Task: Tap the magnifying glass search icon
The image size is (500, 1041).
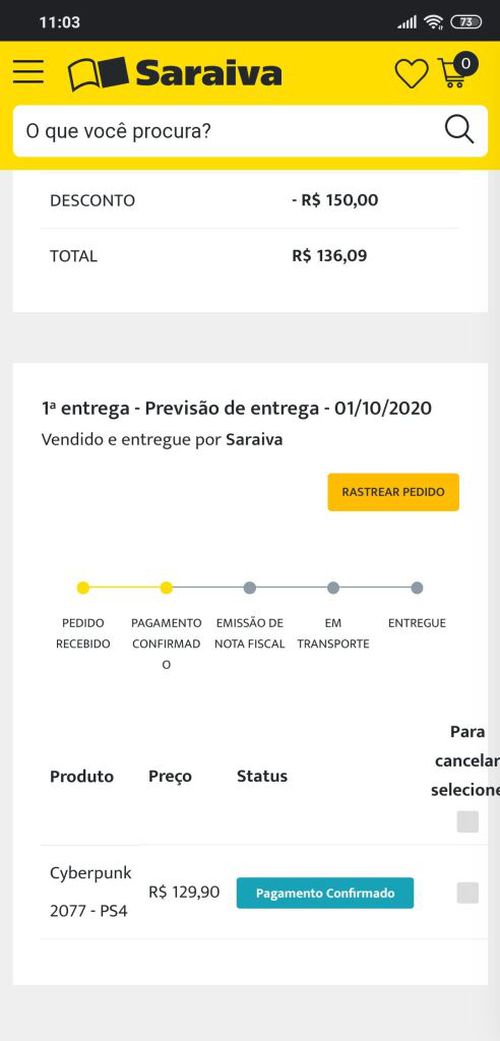Action: 459,130
